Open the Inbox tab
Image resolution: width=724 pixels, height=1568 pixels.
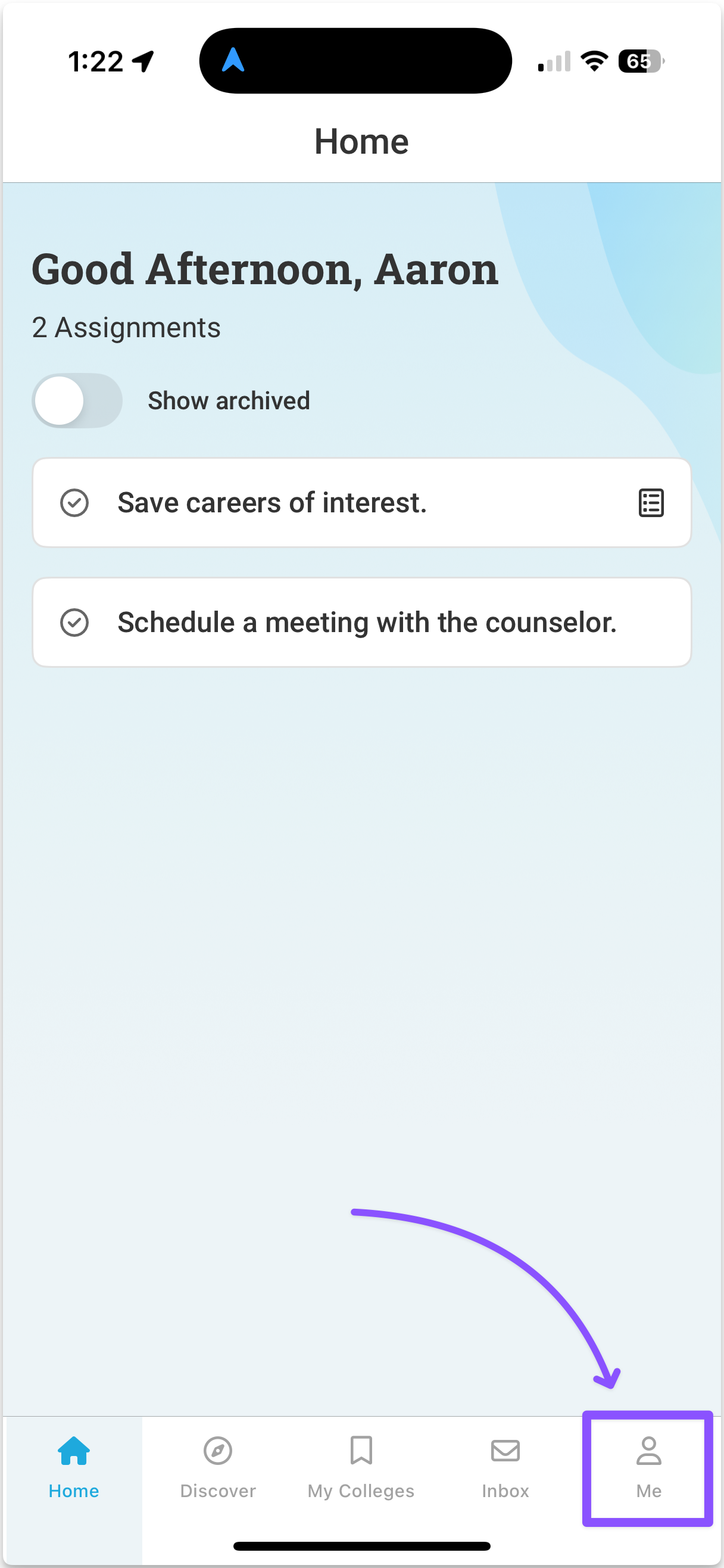(x=505, y=1467)
